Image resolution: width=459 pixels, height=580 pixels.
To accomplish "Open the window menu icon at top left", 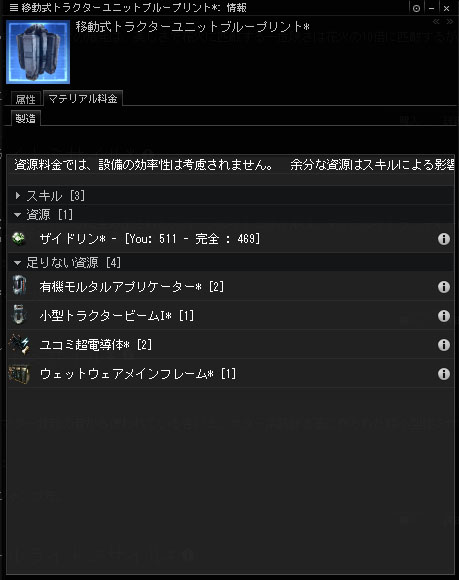I will click(x=14, y=7).
